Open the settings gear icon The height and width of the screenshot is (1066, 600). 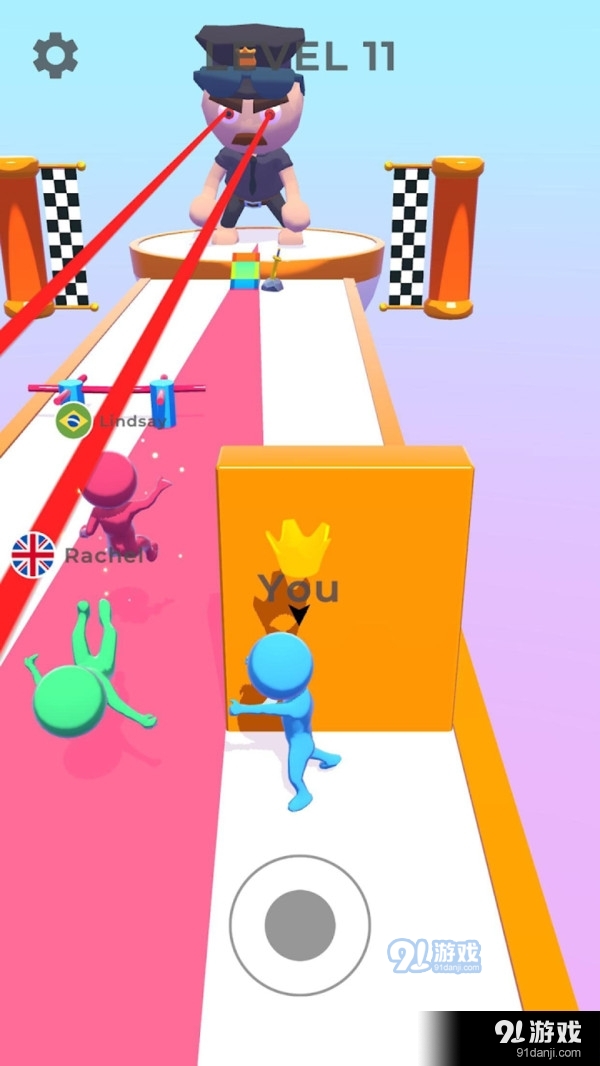tap(55, 56)
